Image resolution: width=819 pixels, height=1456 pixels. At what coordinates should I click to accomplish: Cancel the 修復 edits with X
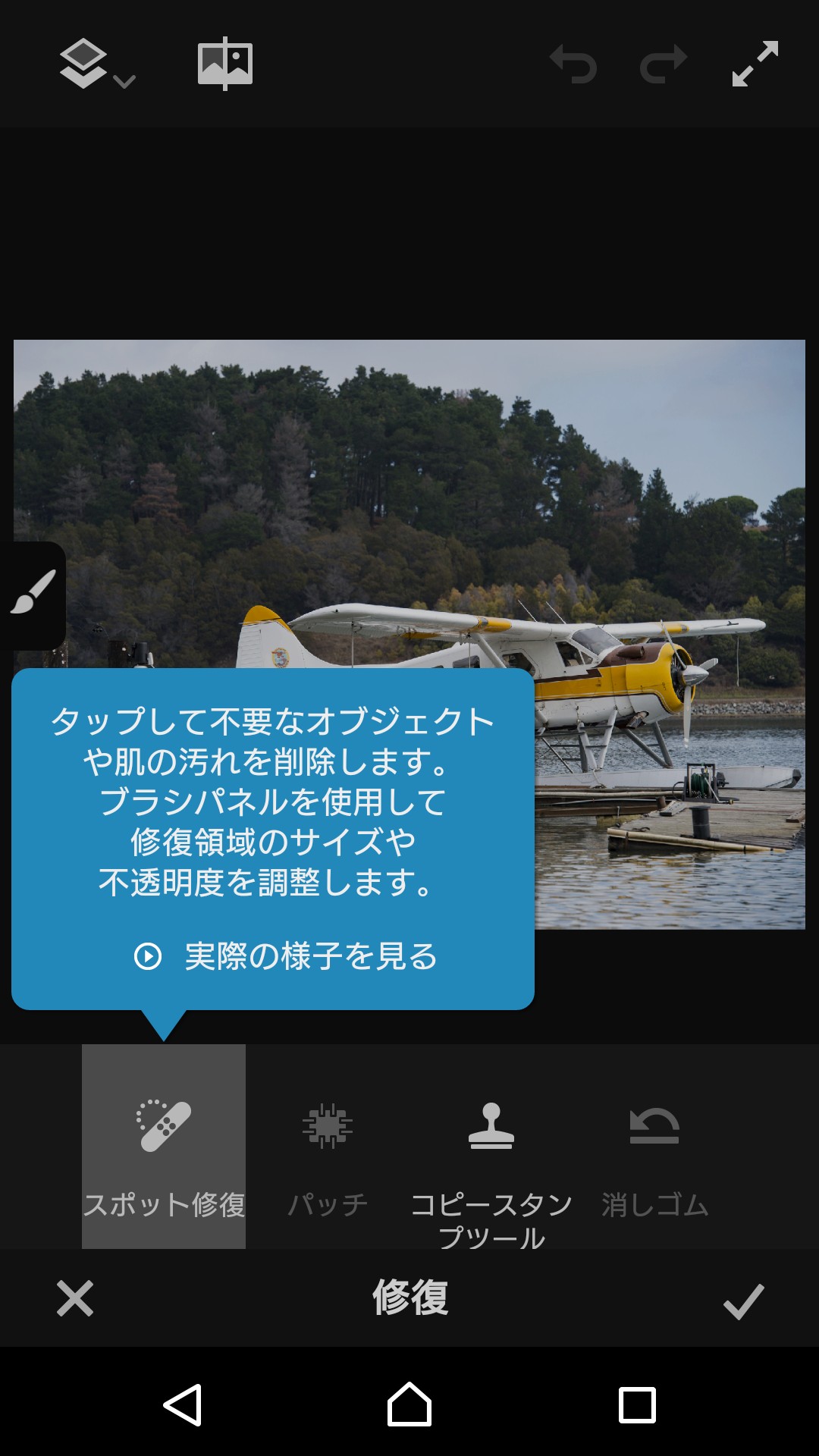75,1298
